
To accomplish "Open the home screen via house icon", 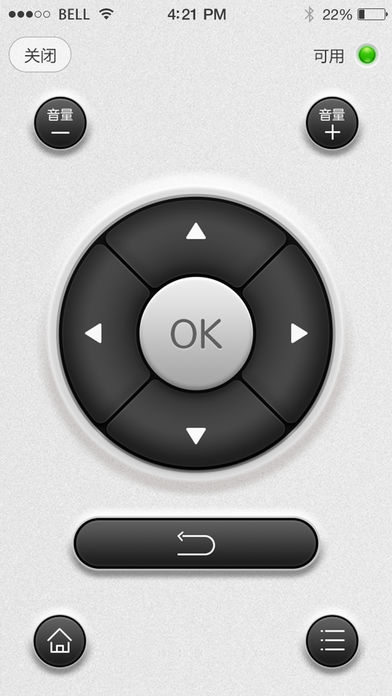I will [60, 641].
